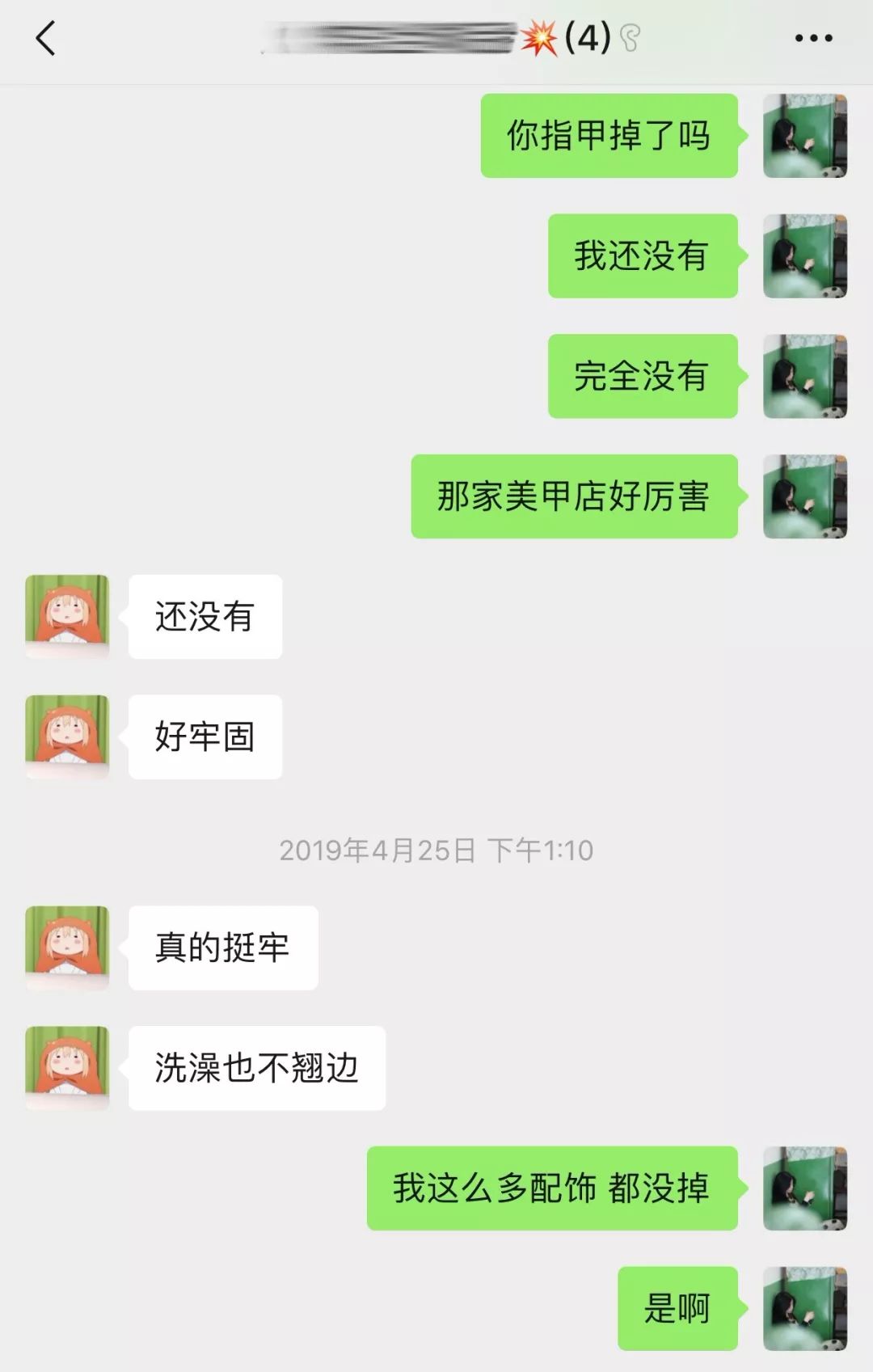Tap the Umaru avatar next to '还没有'
The image size is (873, 1372).
click(68, 614)
